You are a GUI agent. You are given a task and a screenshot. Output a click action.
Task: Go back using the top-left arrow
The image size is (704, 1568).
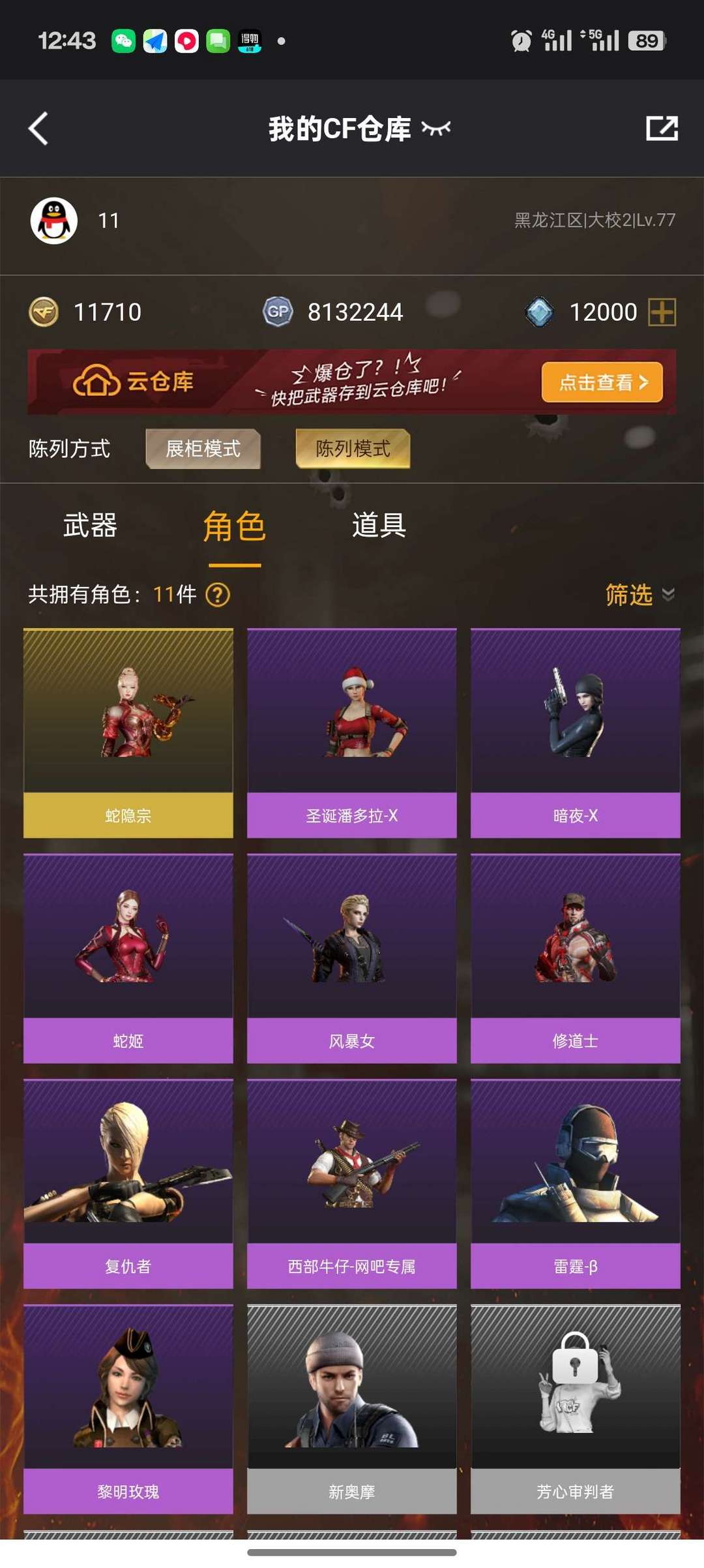pyautogui.click(x=38, y=128)
